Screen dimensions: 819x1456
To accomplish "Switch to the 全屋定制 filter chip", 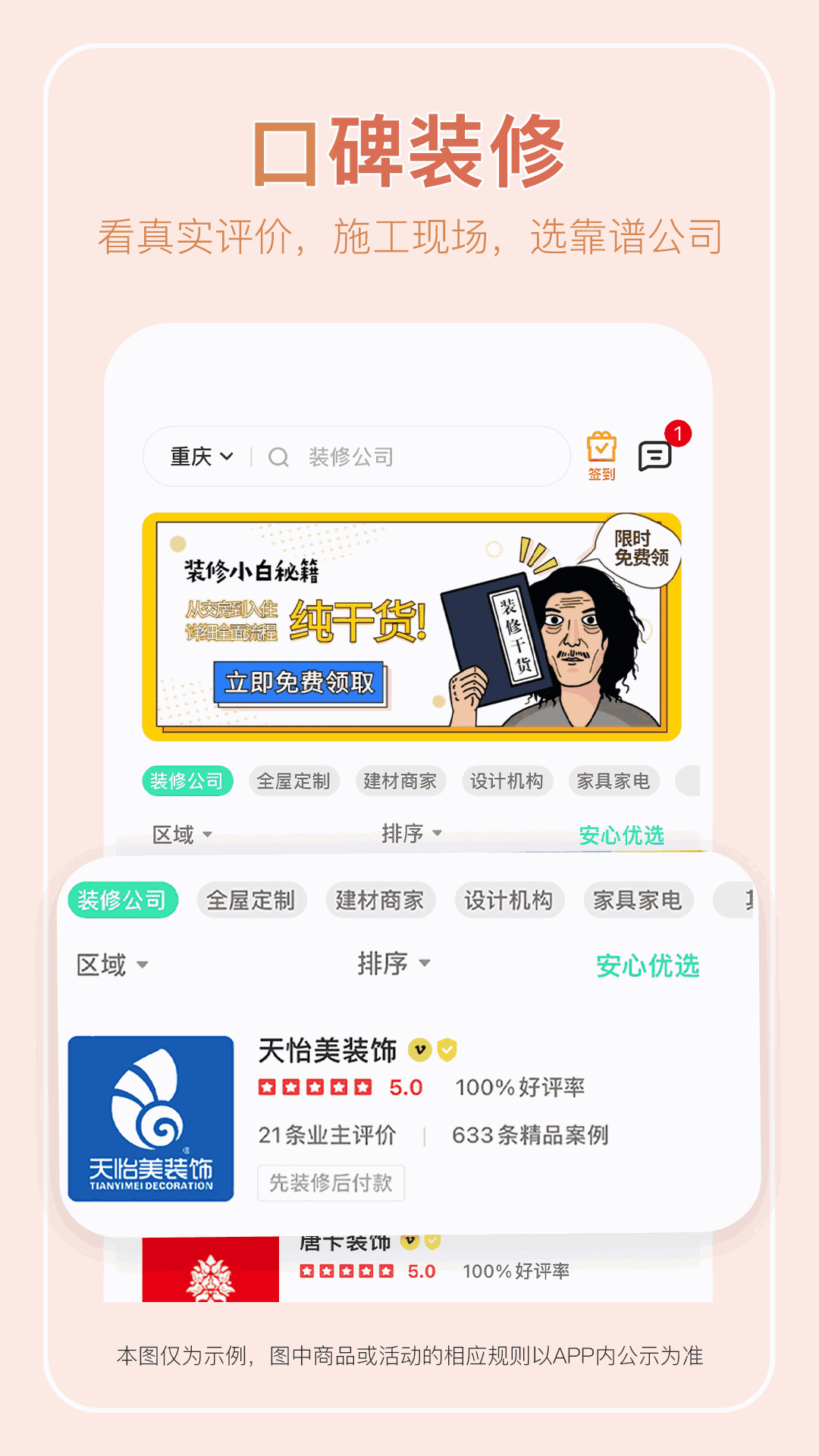I will (x=252, y=900).
